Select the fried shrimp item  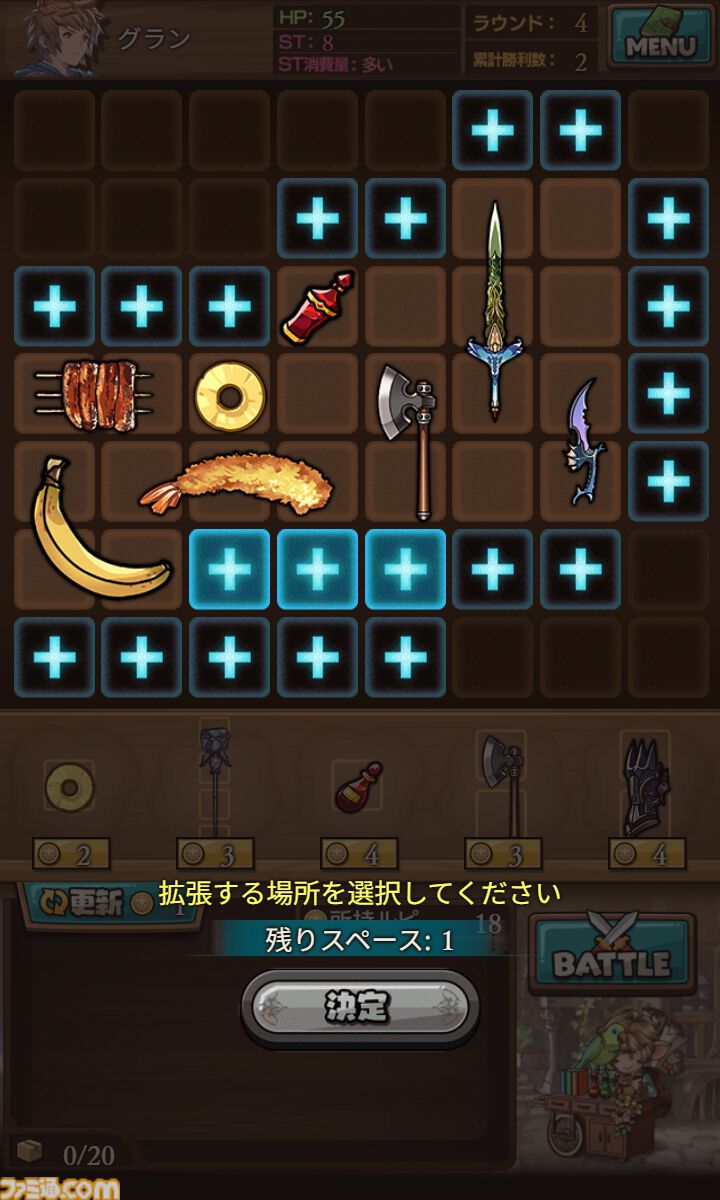pyautogui.click(x=240, y=482)
